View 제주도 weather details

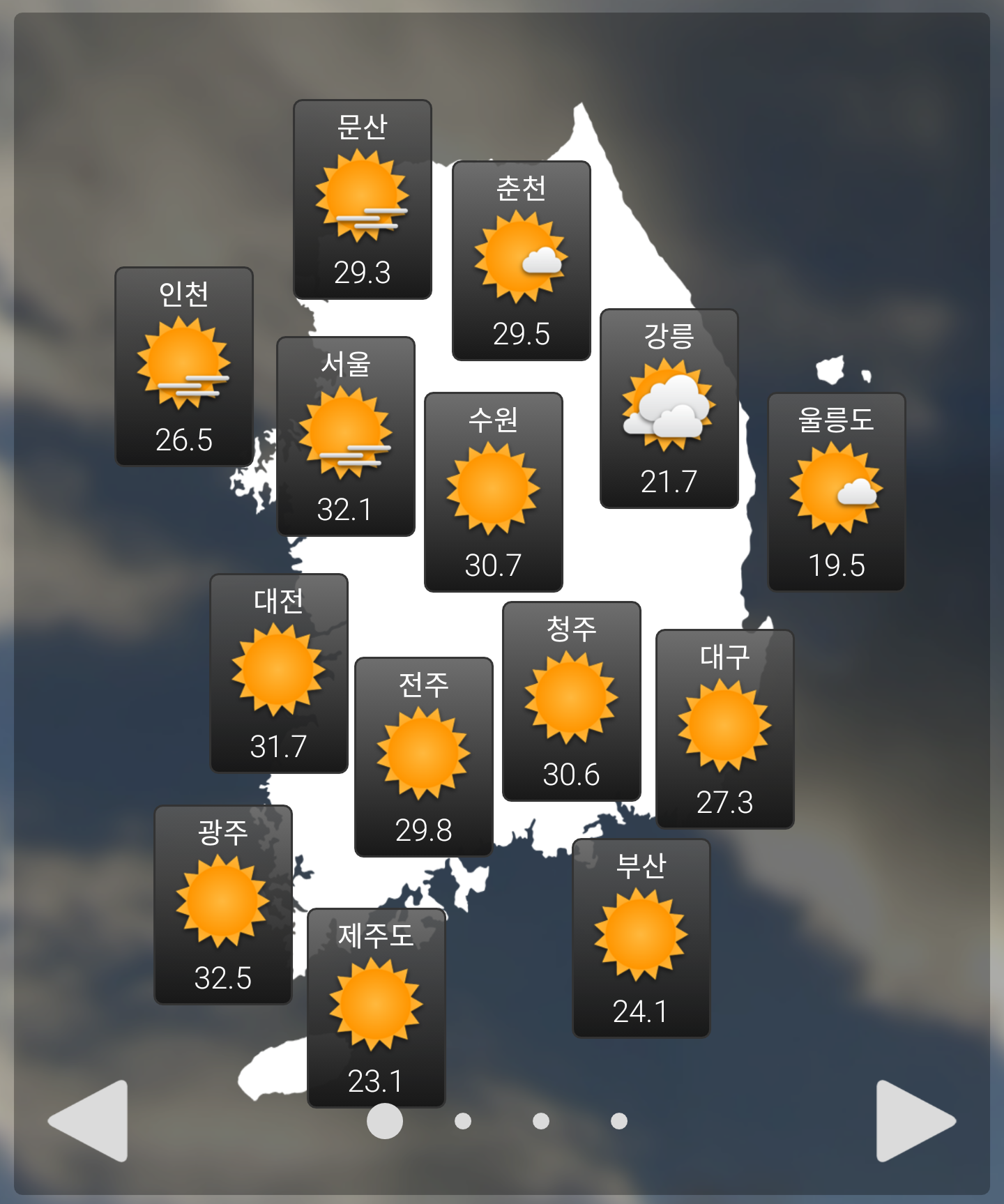point(376,1008)
